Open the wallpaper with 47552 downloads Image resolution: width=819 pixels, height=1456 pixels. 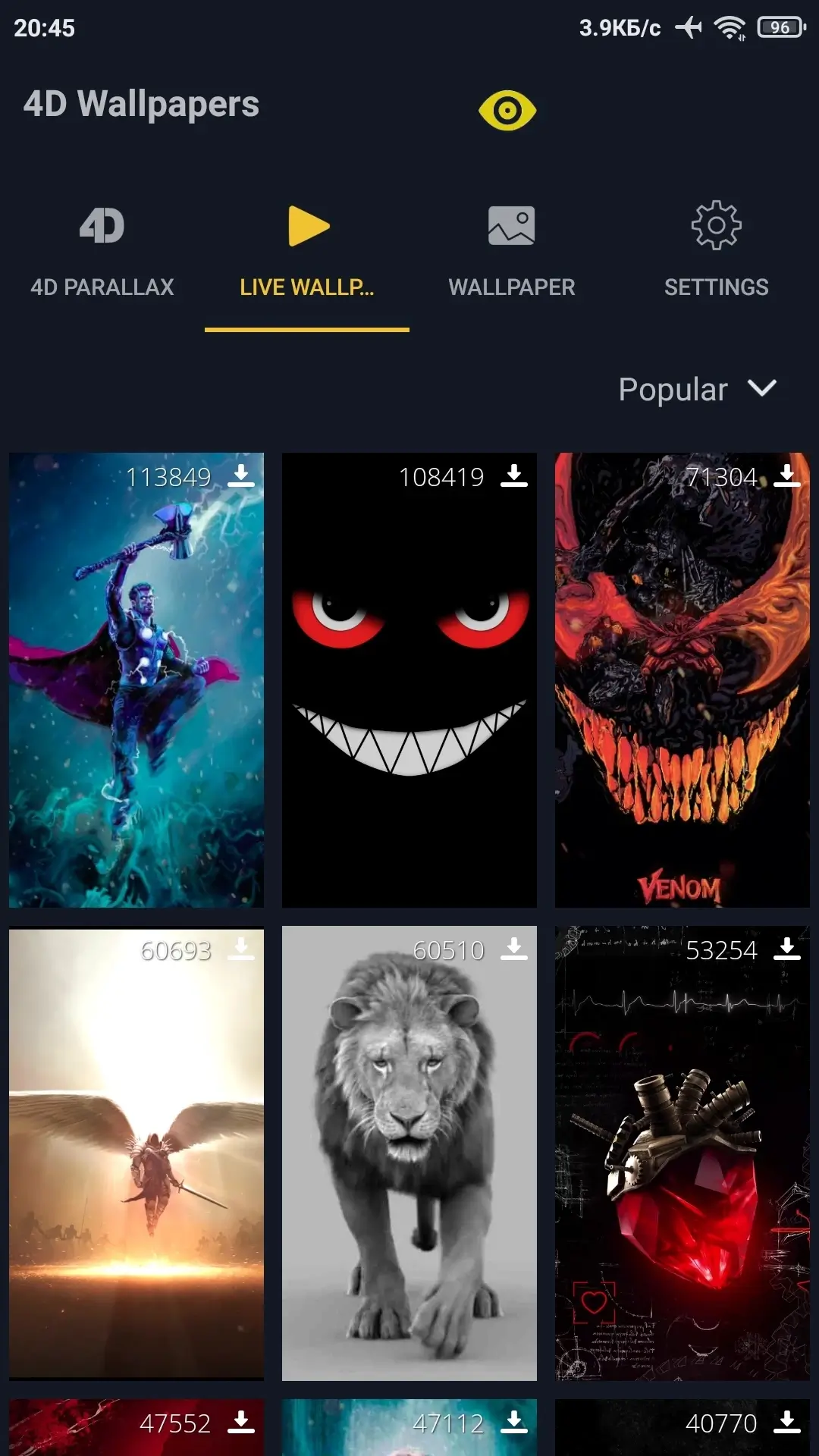point(136,1429)
